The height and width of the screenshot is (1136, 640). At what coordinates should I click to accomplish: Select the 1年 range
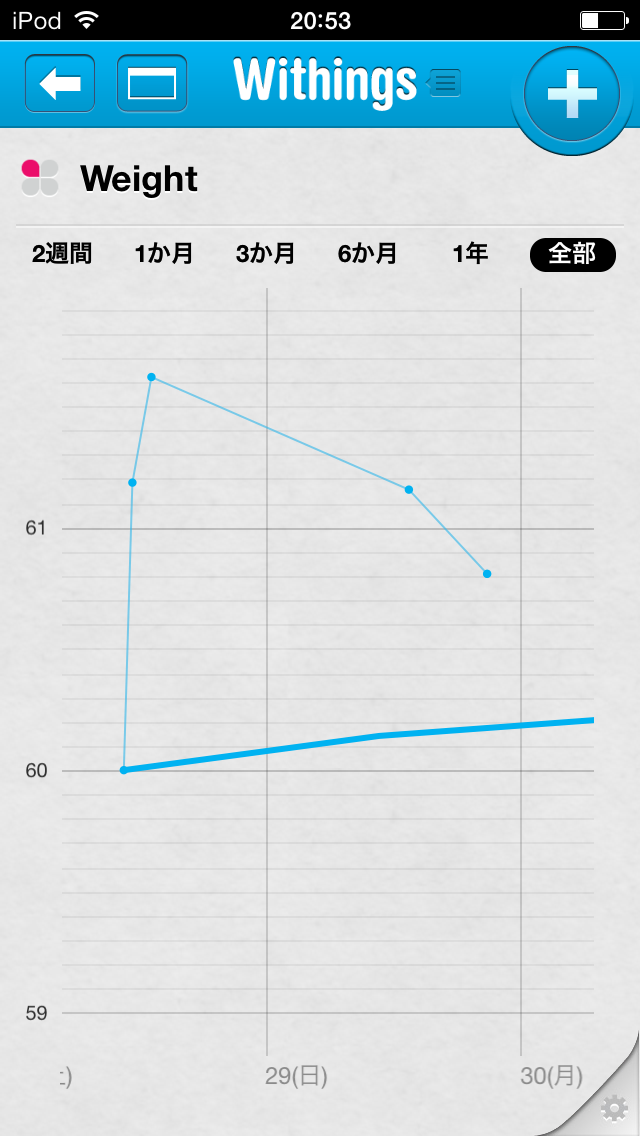coord(470,255)
